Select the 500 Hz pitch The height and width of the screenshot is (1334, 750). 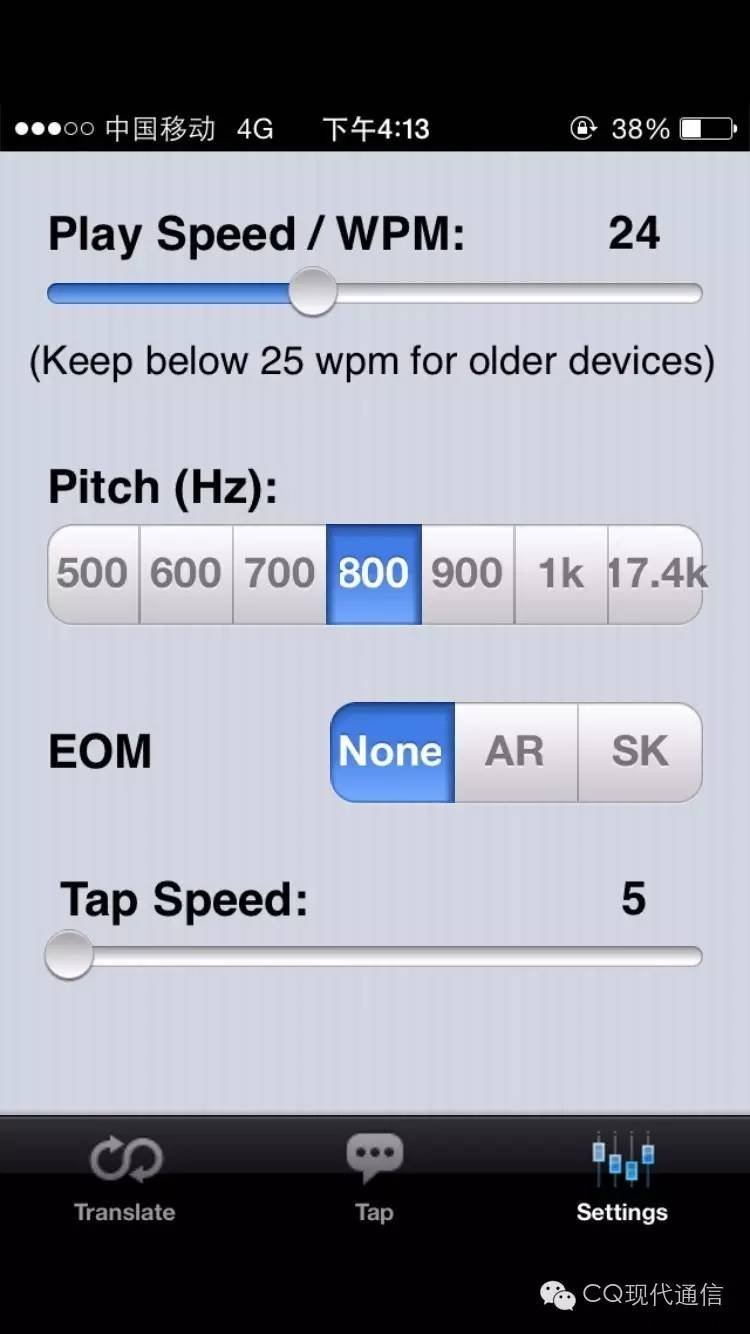pos(92,574)
